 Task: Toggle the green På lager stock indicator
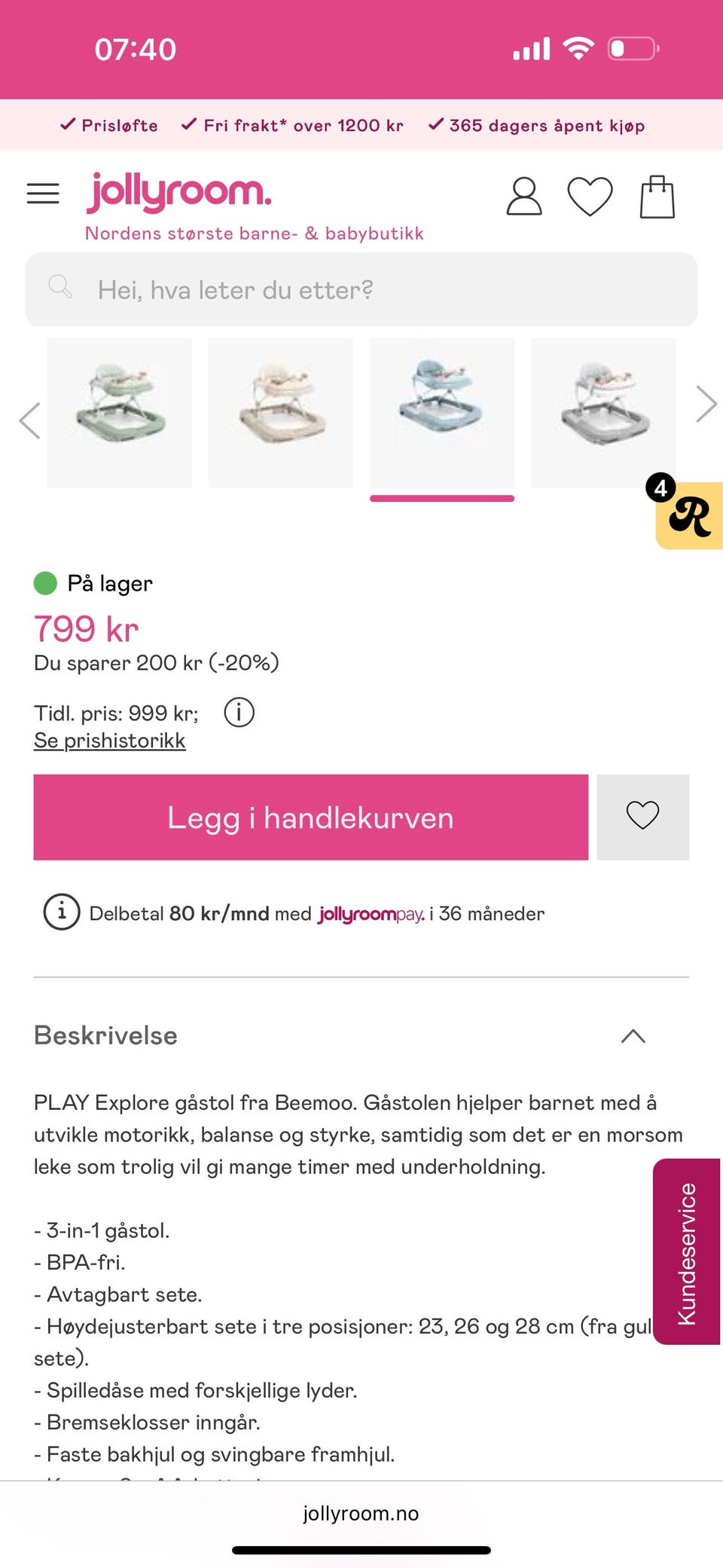46,582
